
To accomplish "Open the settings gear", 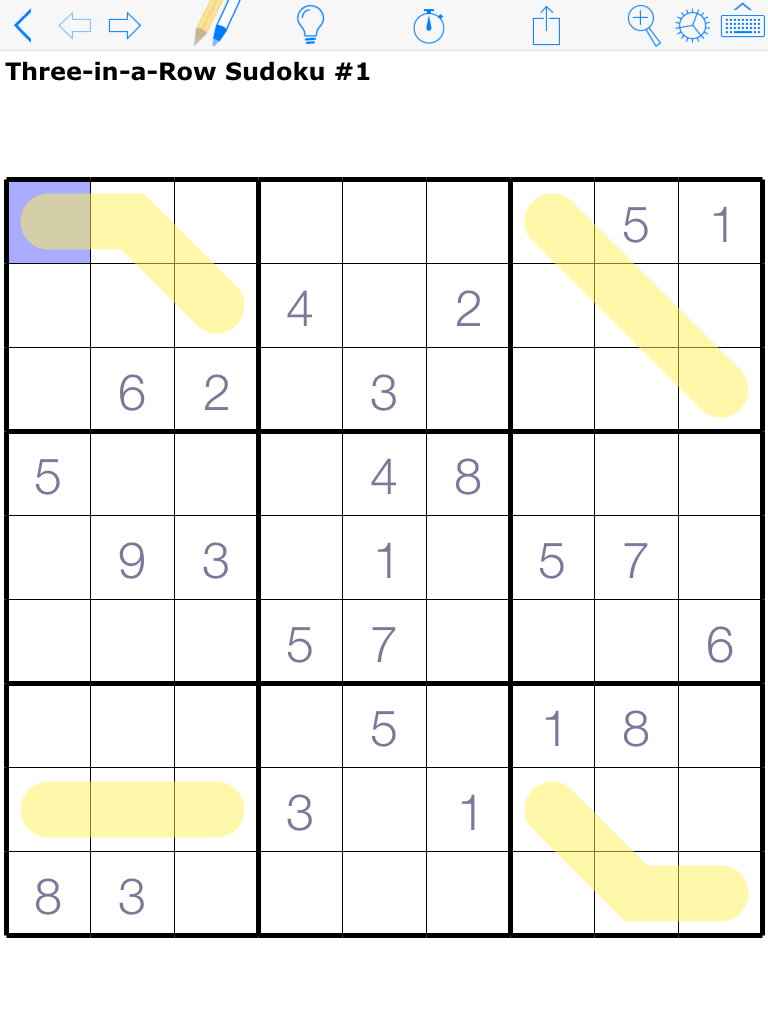I will [692, 26].
